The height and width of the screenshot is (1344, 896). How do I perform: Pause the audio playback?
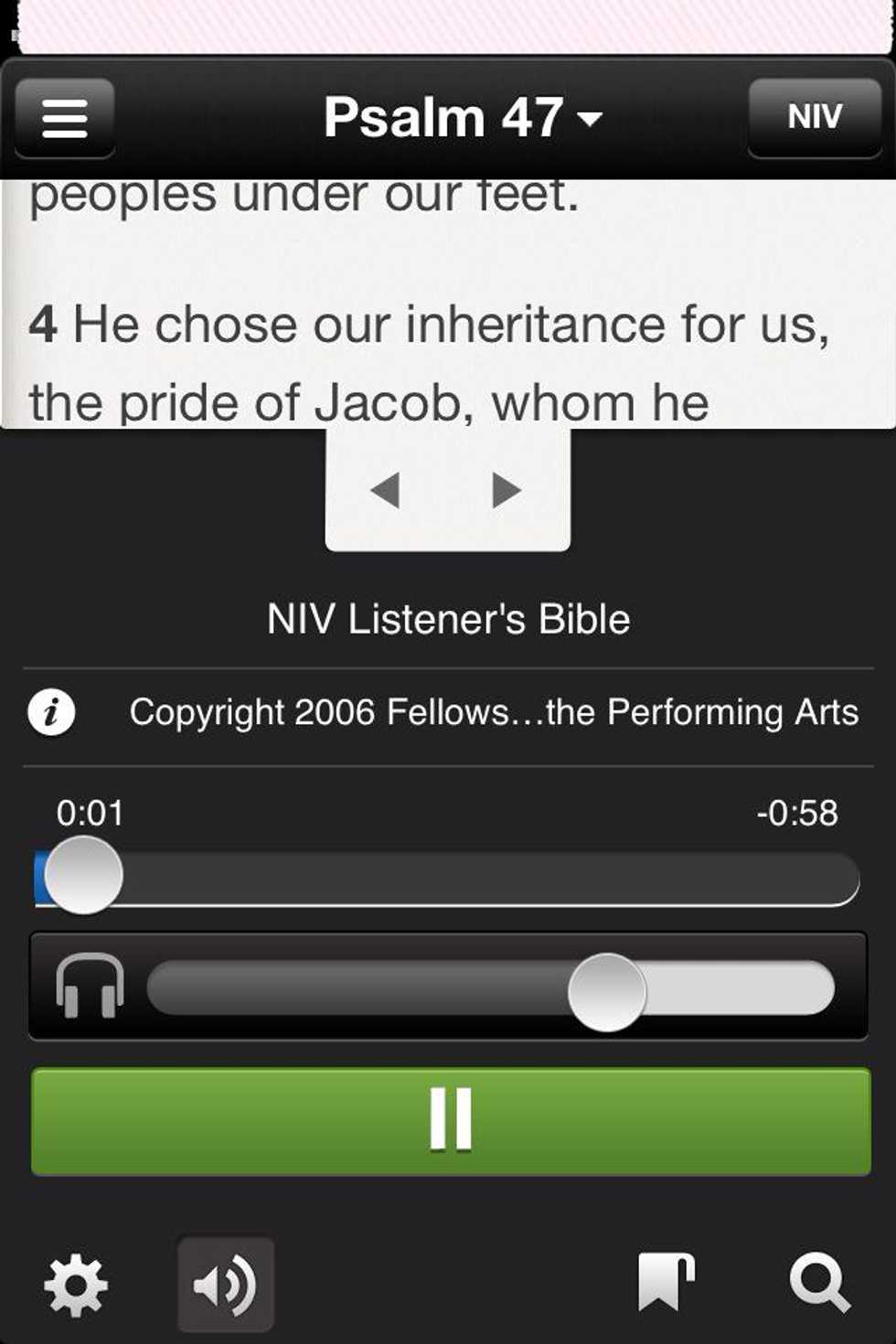[x=451, y=1121]
